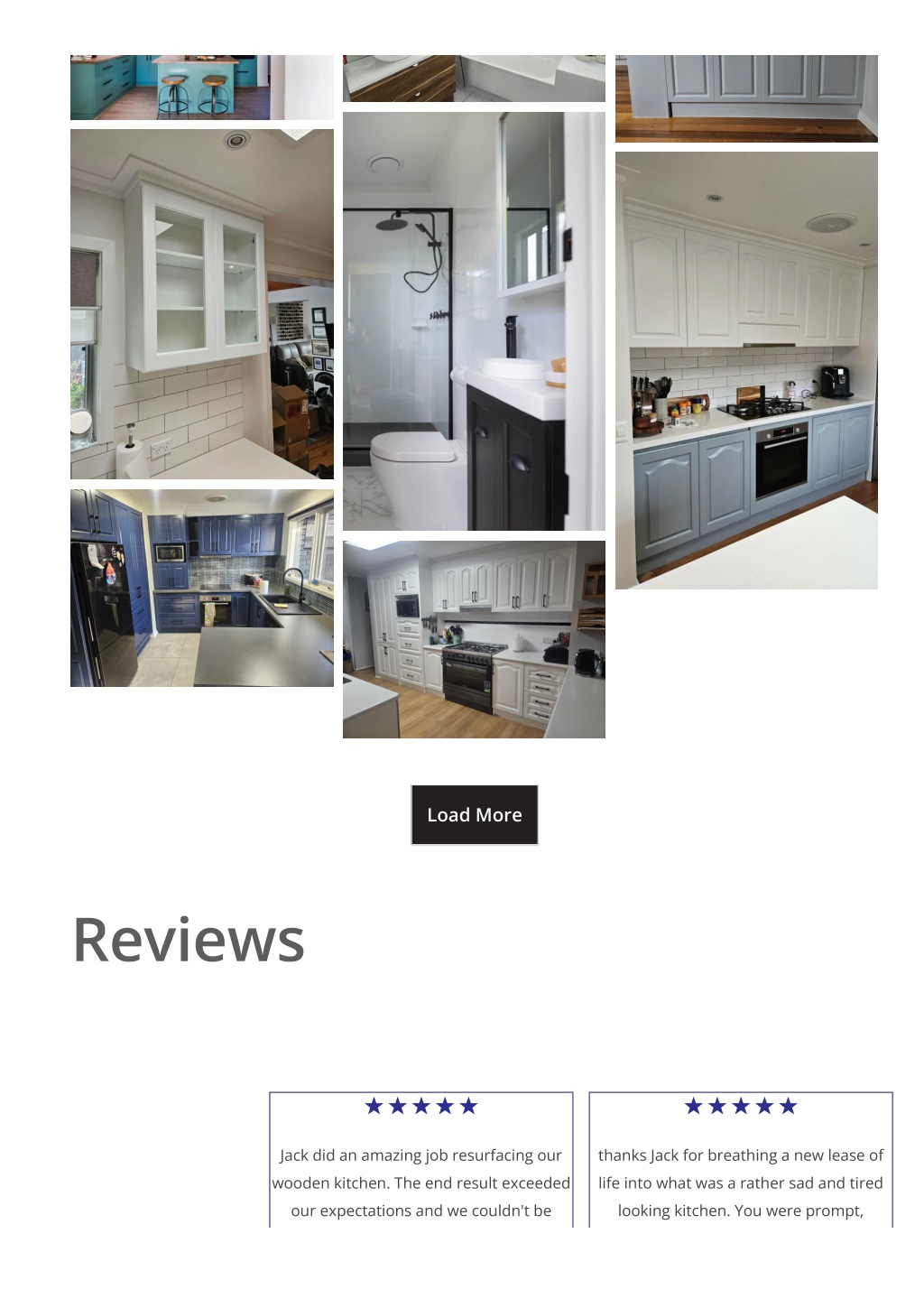Open the white kitchen with black stove photo
The height and width of the screenshot is (1308, 924).
point(474,639)
